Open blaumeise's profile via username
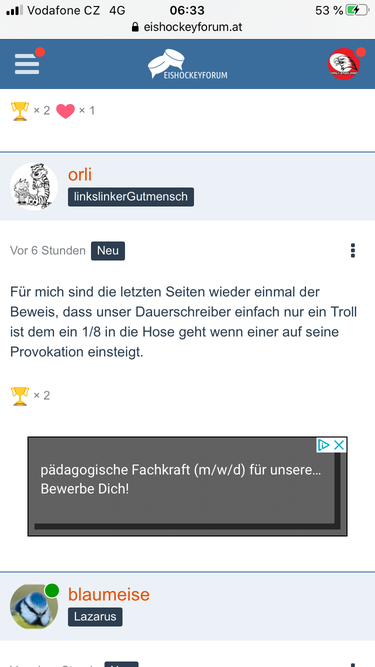The height and width of the screenshot is (667, 375). [x=109, y=594]
